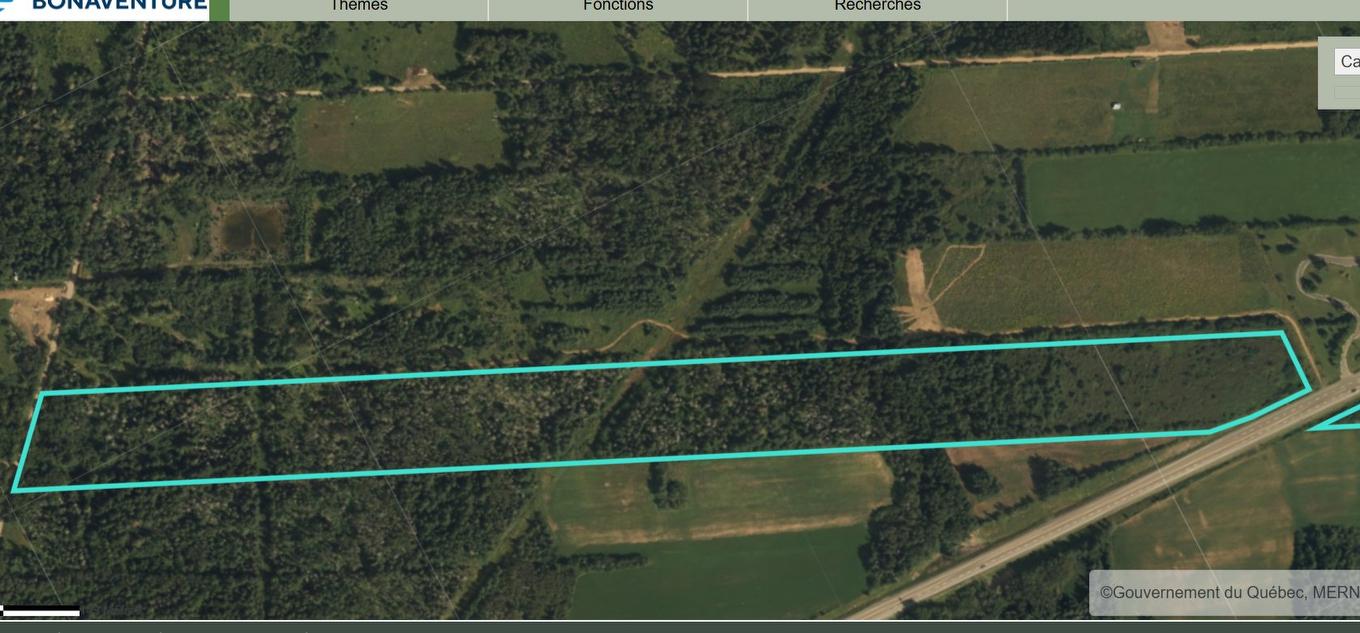
Task: Open the Fonctions menu
Action: (617, 7)
